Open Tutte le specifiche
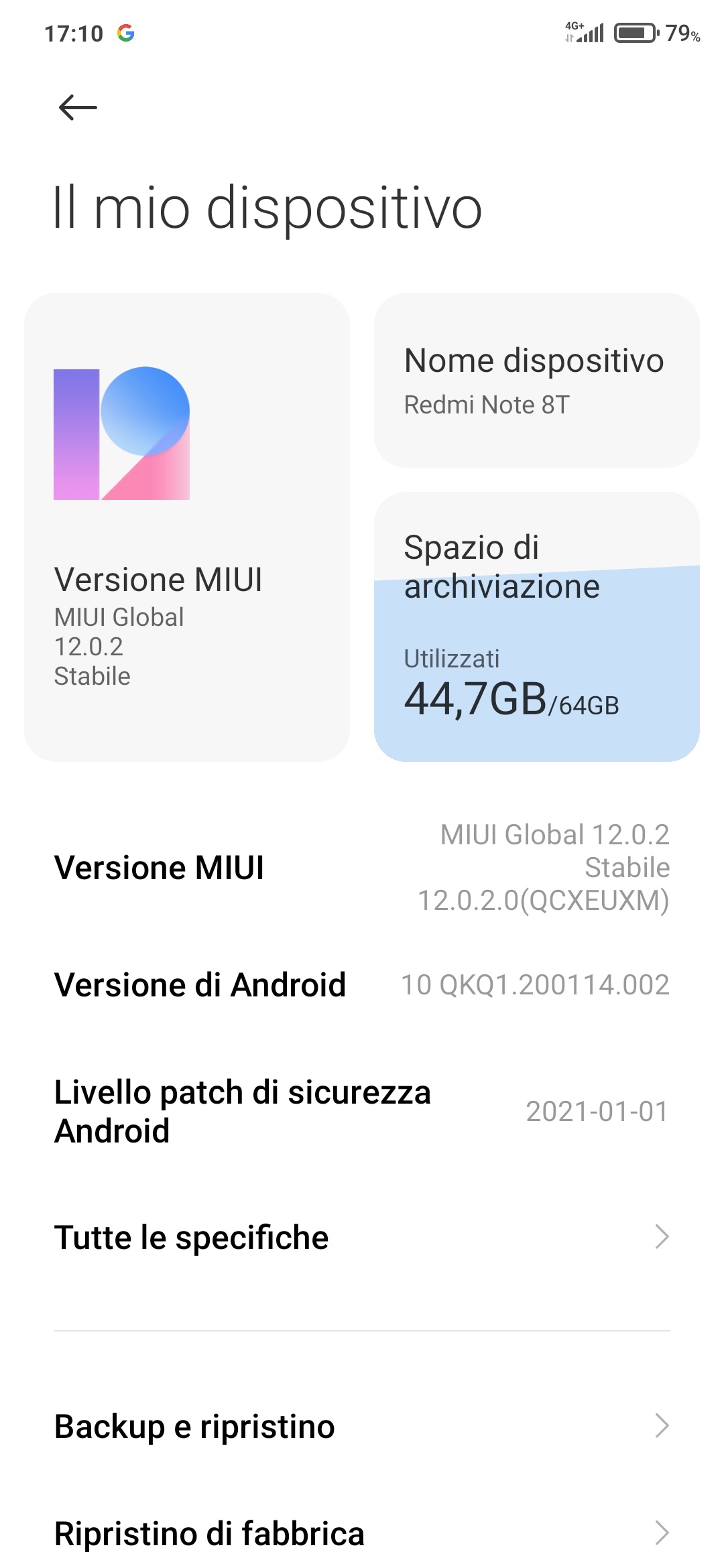724x1568 pixels. click(362, 1237)
